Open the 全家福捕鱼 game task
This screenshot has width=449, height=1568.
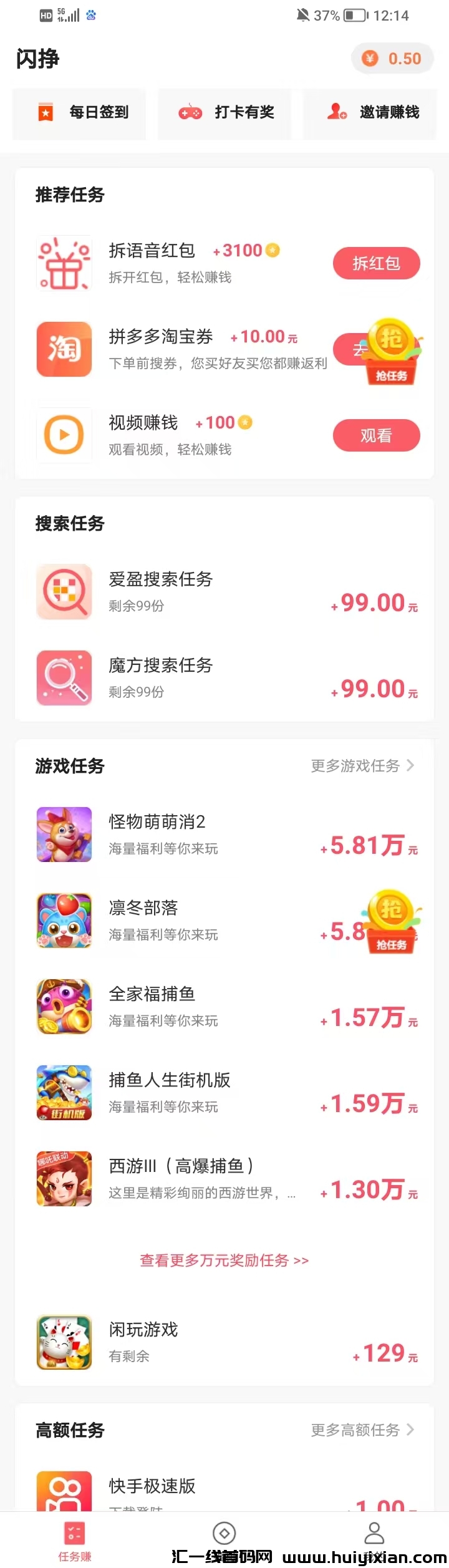click(x=187, y=1006)
